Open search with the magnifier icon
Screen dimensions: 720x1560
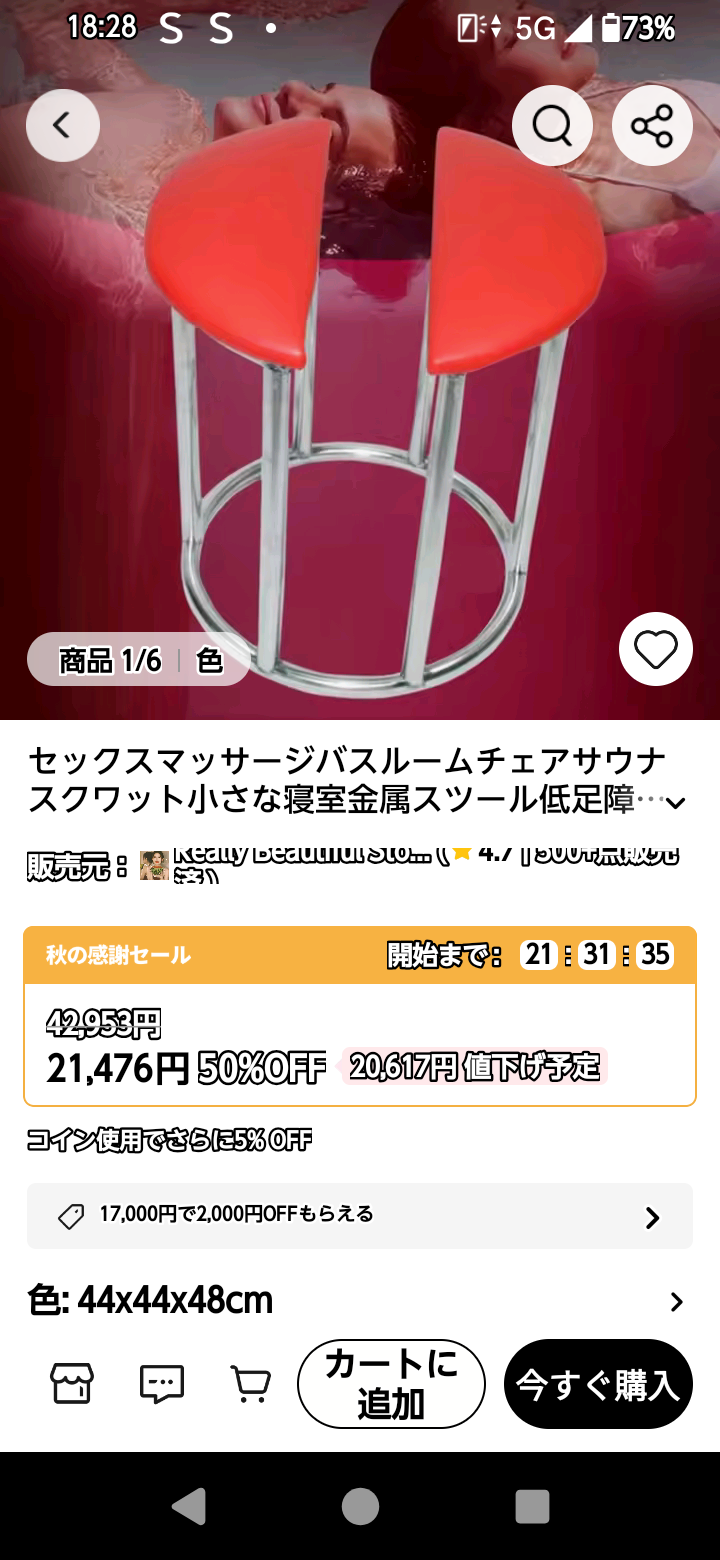click(552, 125)
